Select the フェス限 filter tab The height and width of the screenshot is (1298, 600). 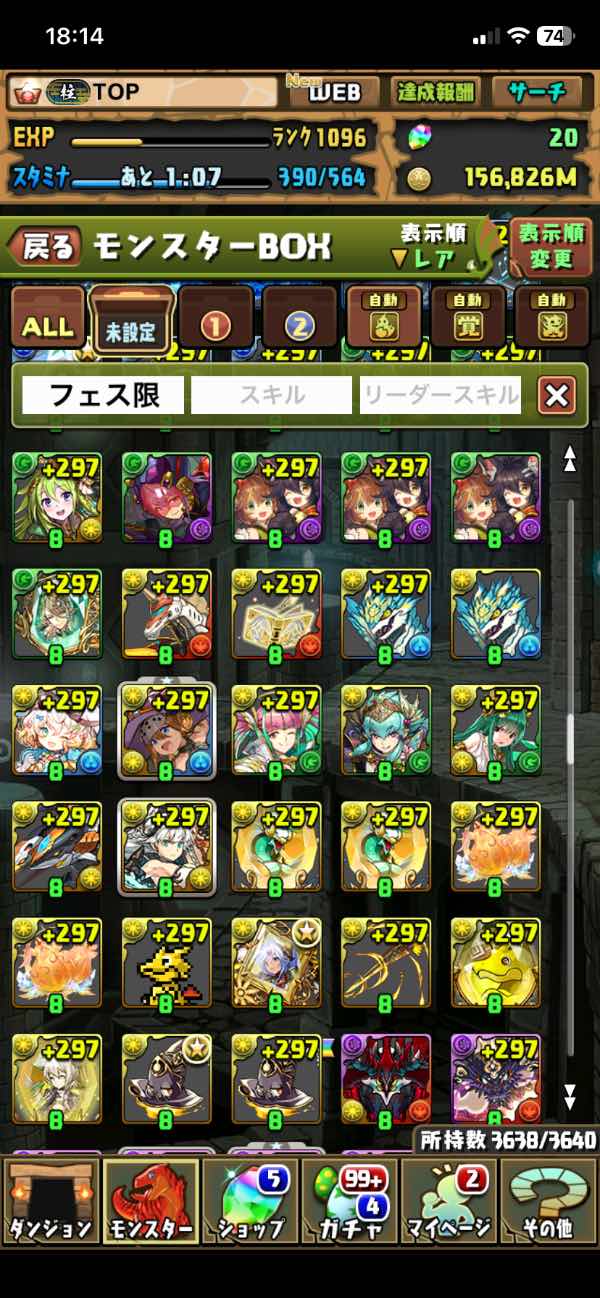coord(104,395)
